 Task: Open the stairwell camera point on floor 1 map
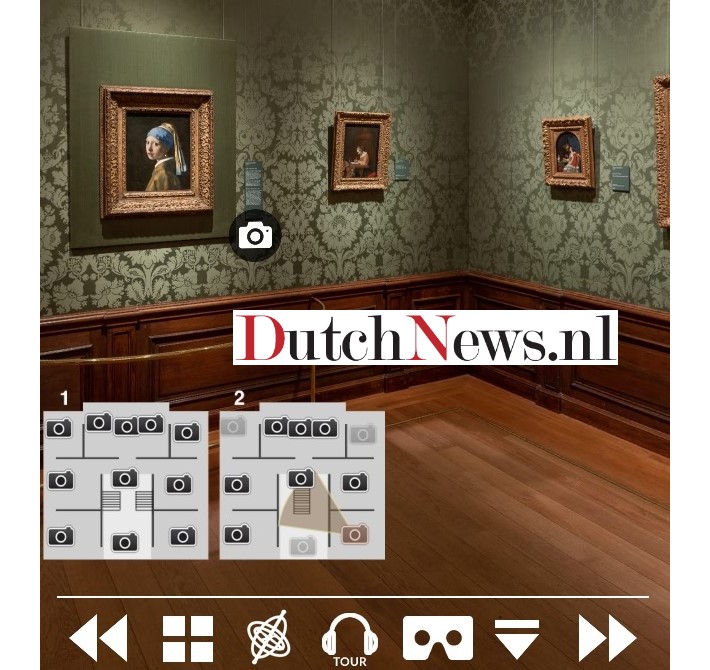(125, 479)
